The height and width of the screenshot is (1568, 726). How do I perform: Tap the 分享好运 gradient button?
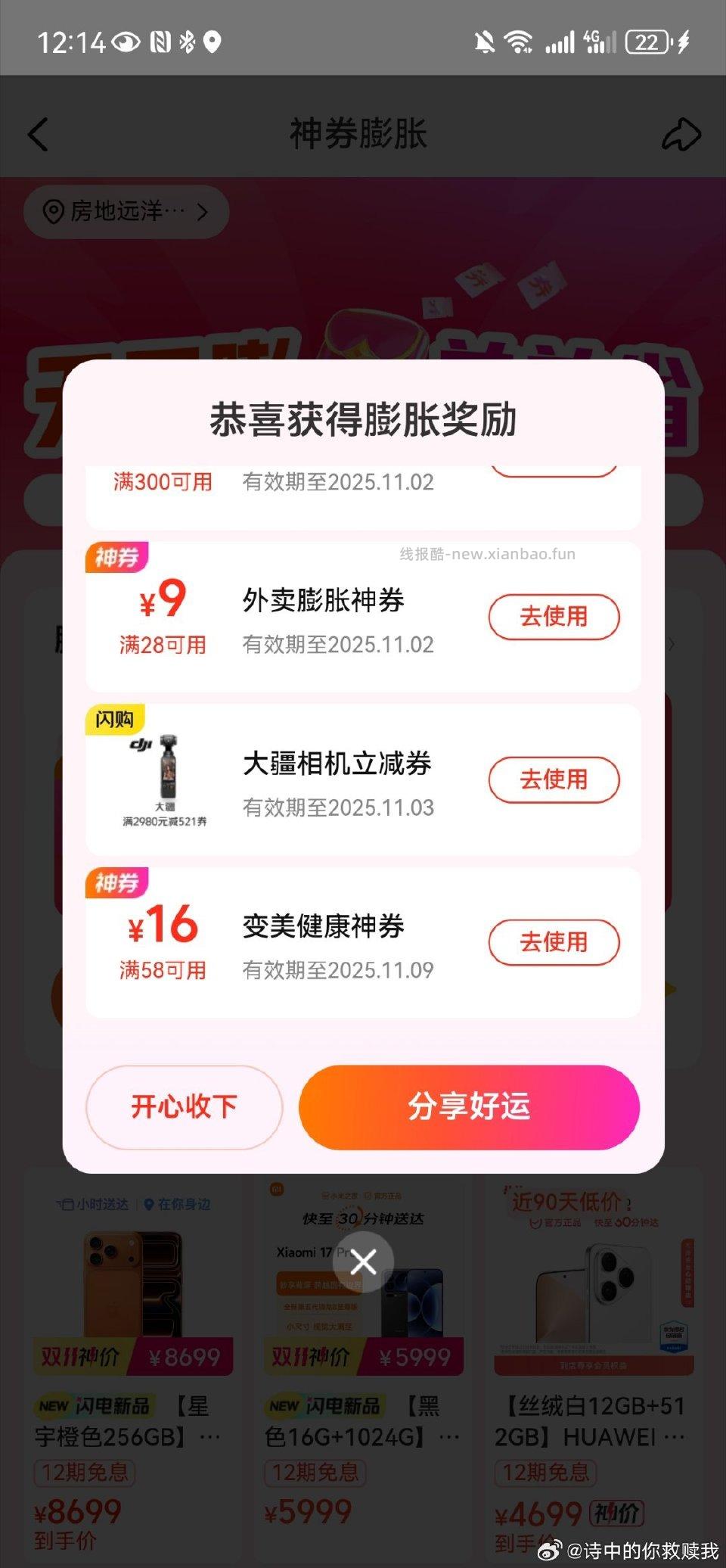pyautogui.click(x=469, y=1107)
